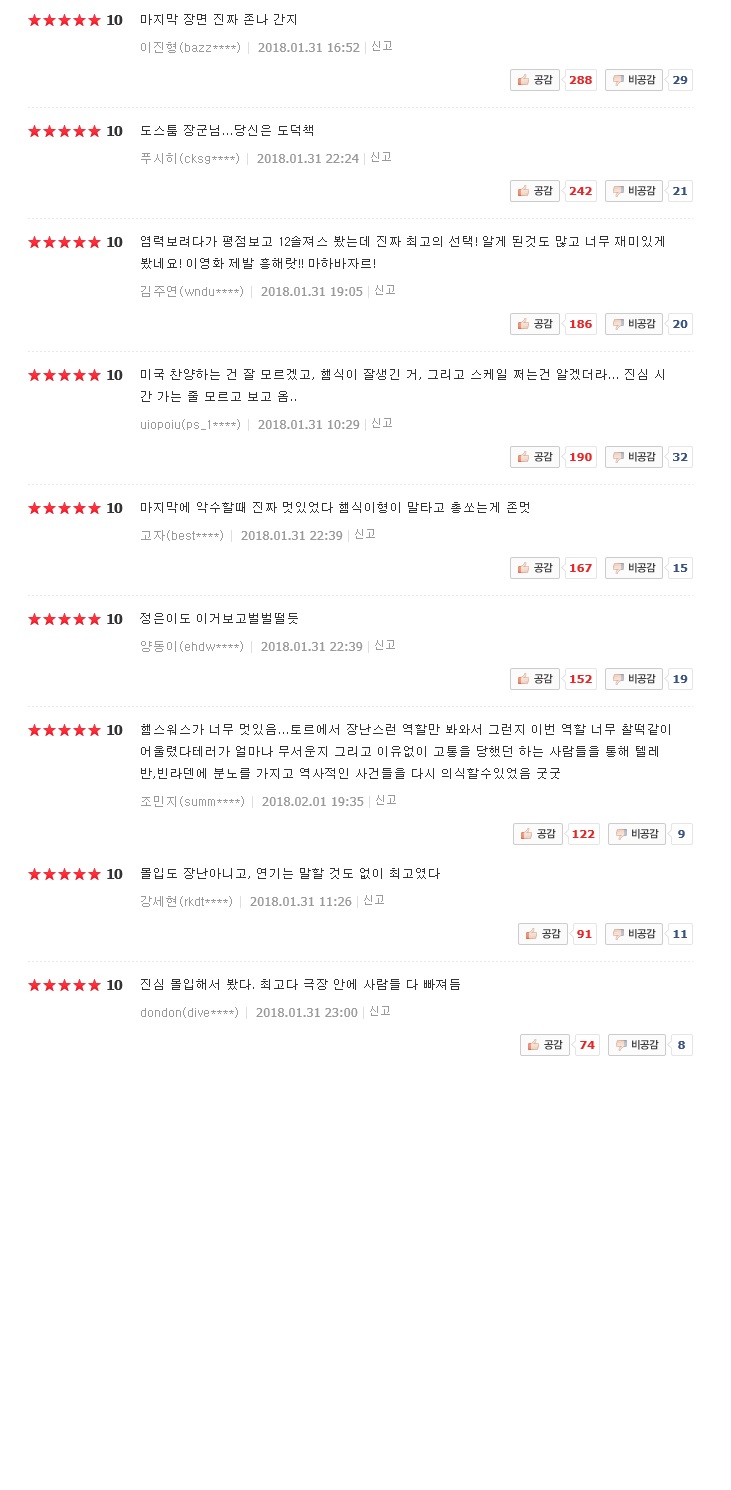Tap 비공감 on 양동이's review

[634, 679]
